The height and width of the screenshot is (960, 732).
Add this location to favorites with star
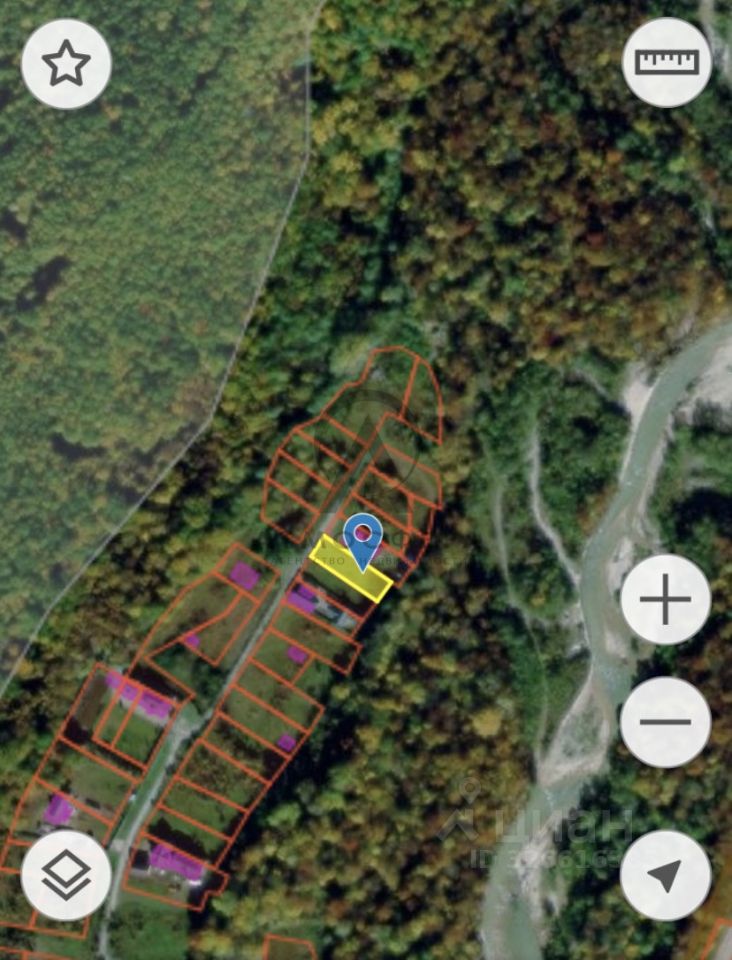(66, 64)
